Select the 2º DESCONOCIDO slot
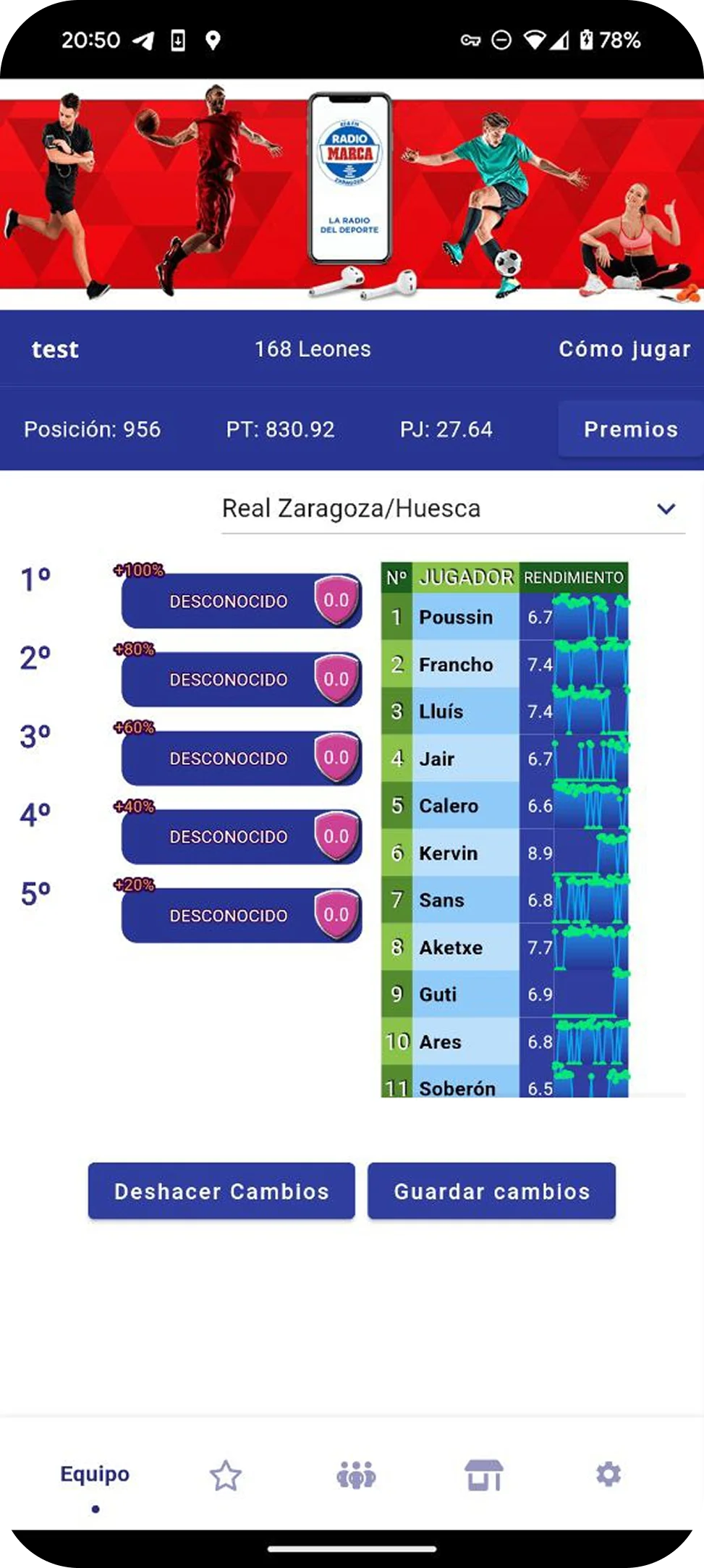This screenshot has width=704, height=1568. click(241, 680)
